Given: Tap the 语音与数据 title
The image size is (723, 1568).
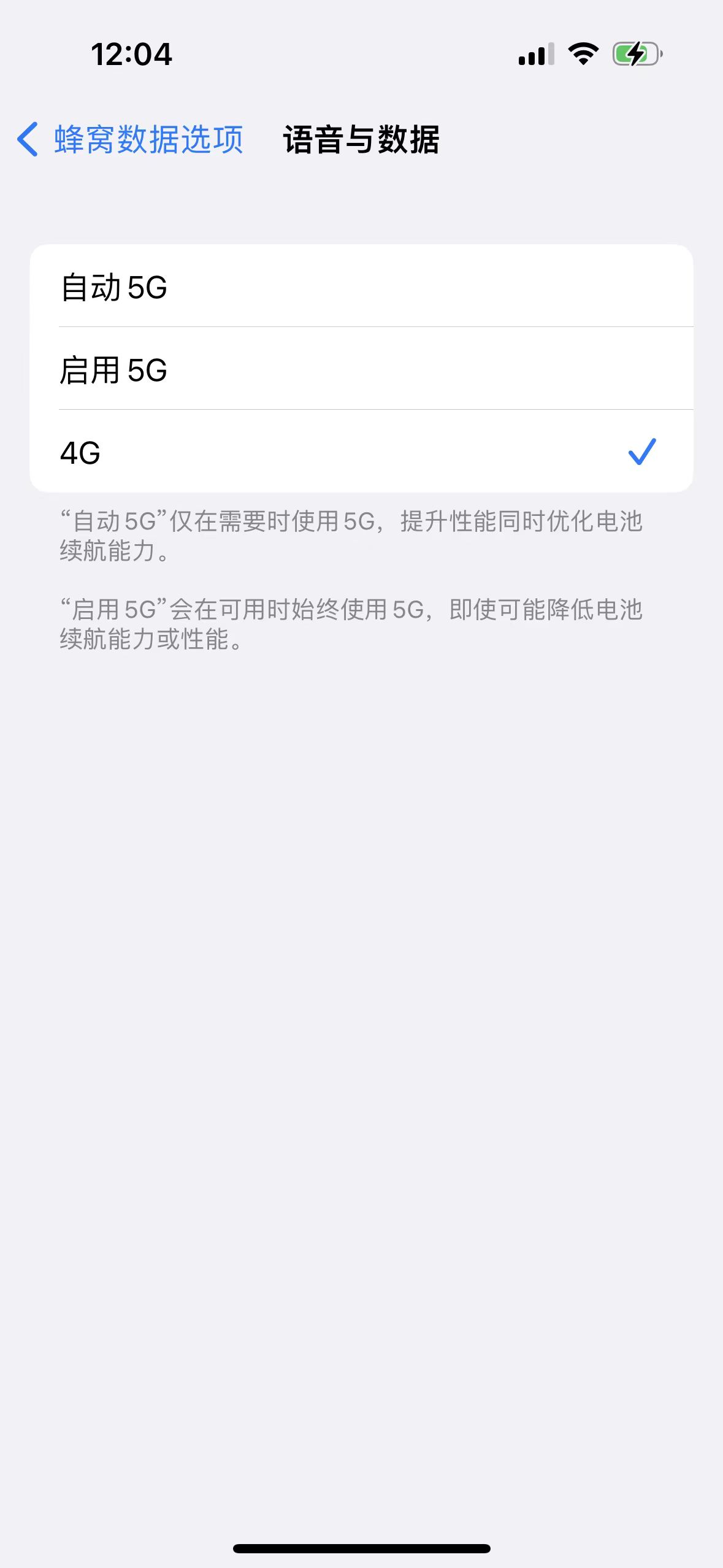Looking at the screenshot, I should (x=362, y=140).
